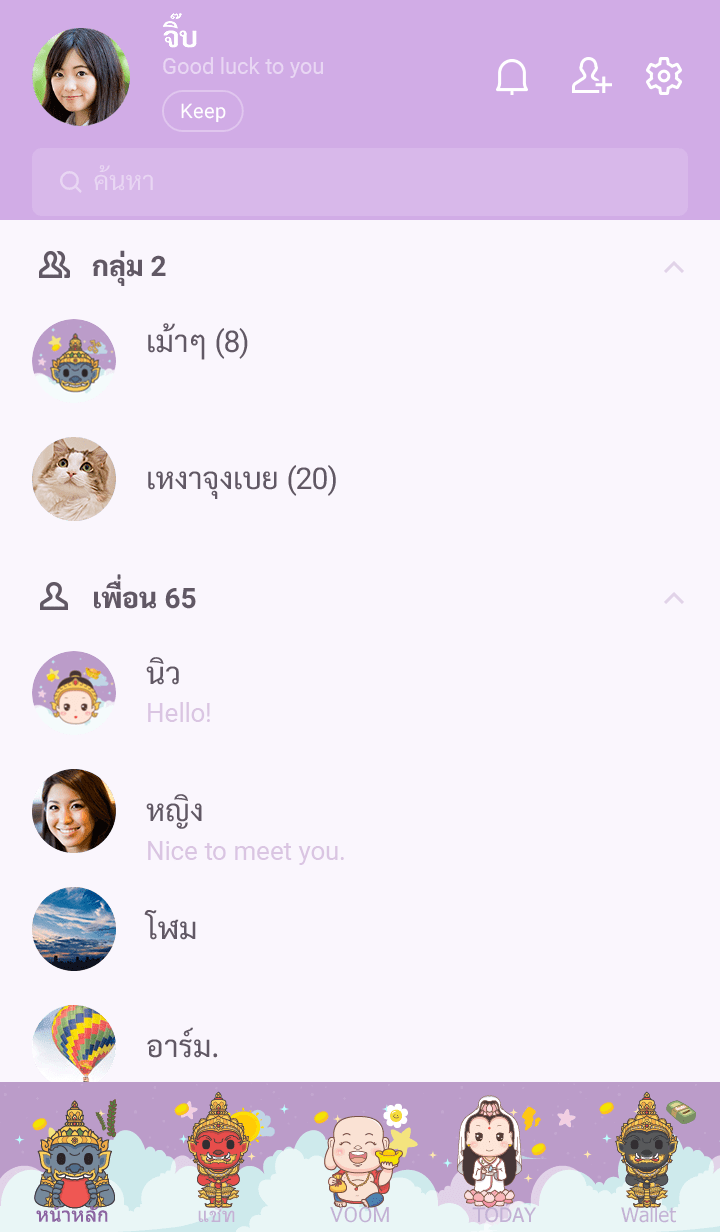Open the Keep button
Image resolution: width=720 pixels, height=1232 pixels.
[x=203, y=111]
